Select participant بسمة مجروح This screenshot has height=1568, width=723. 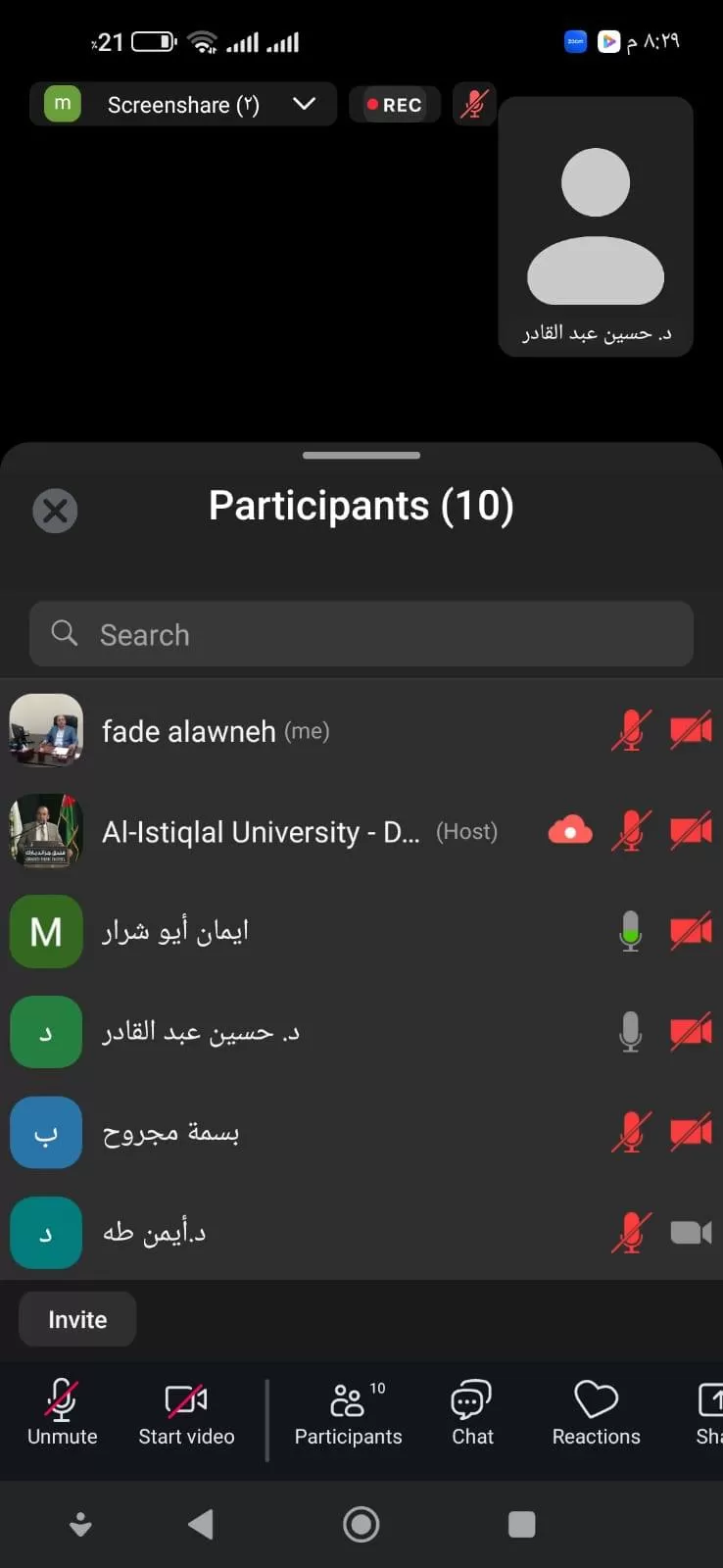coord(294,1133)
